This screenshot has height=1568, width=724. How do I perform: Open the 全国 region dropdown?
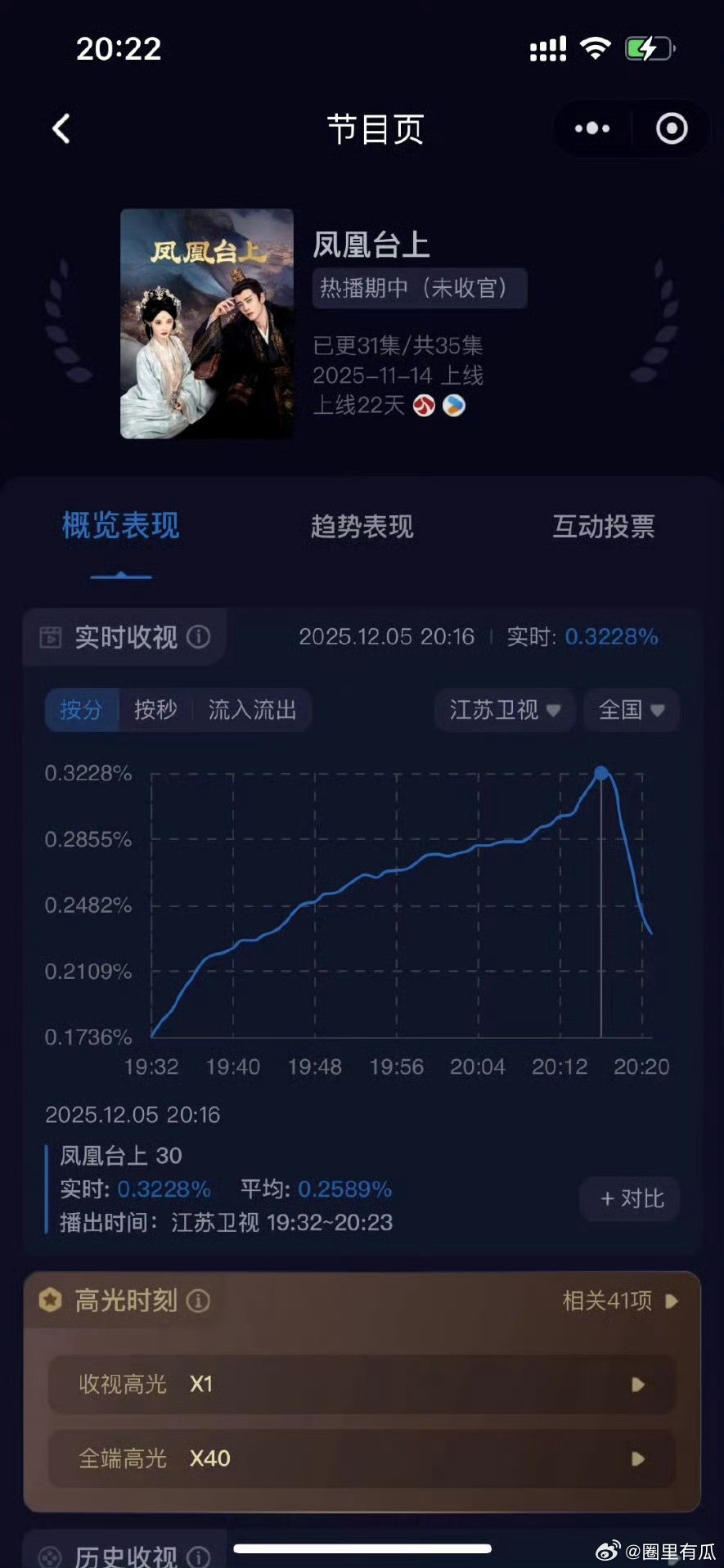click(x=631, y=710)
